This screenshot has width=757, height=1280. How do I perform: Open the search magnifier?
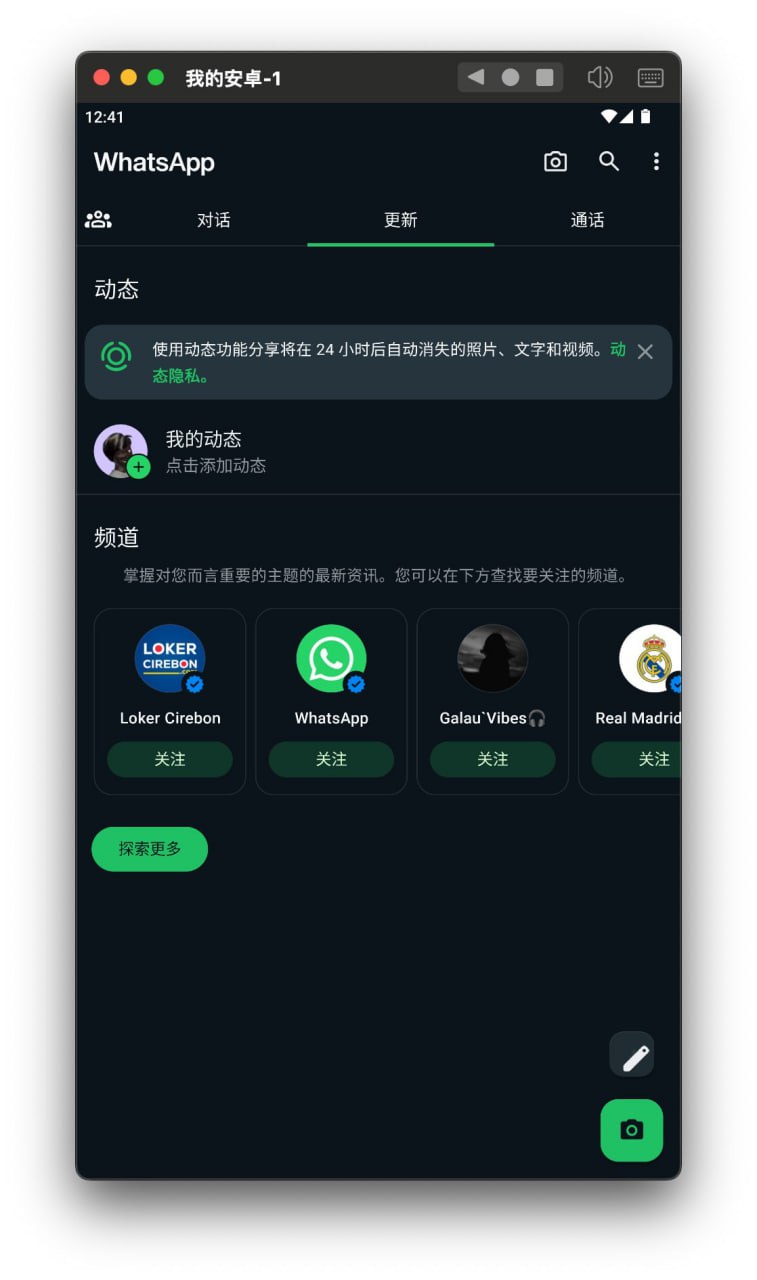[609, 162]
